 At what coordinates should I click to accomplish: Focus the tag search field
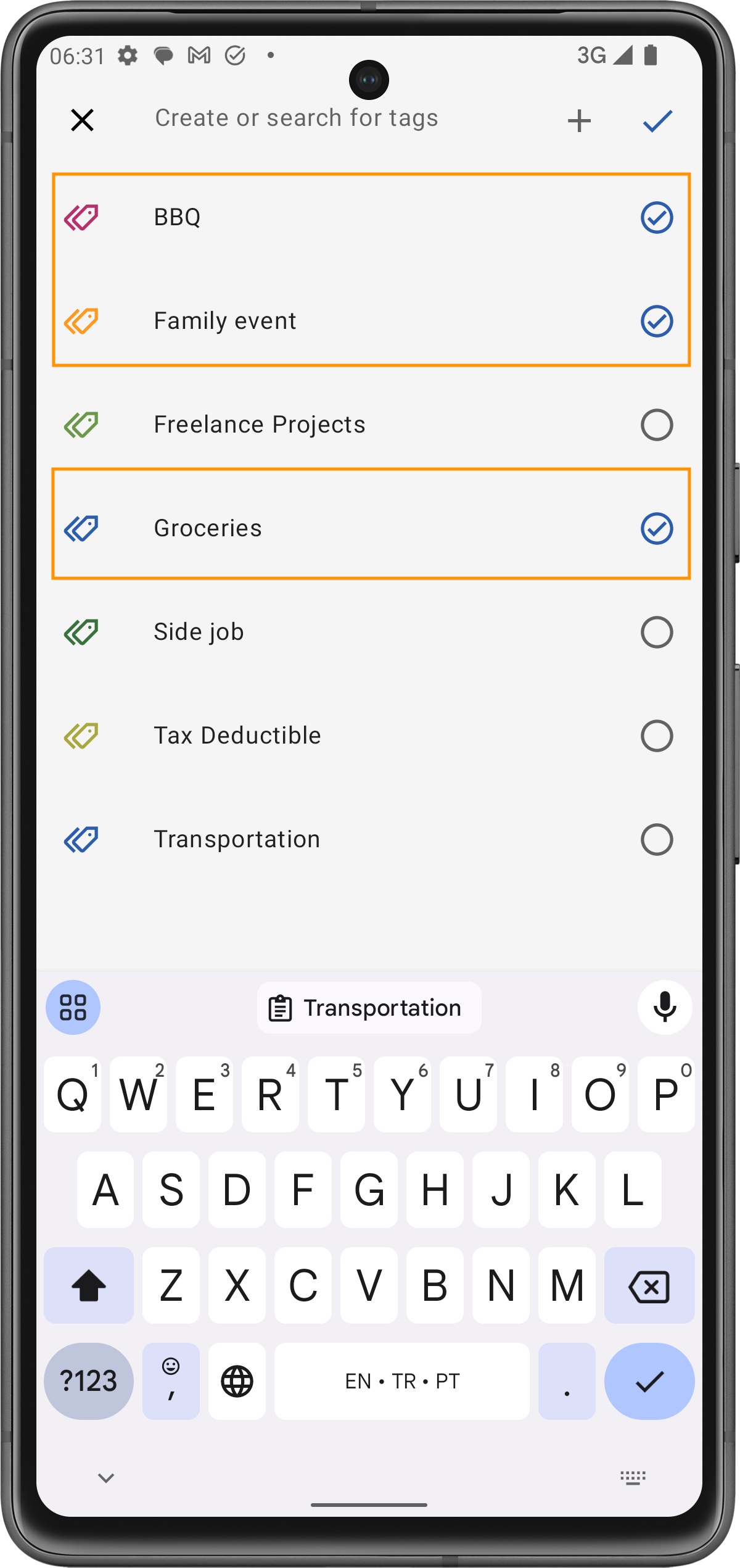click(296, 118)
